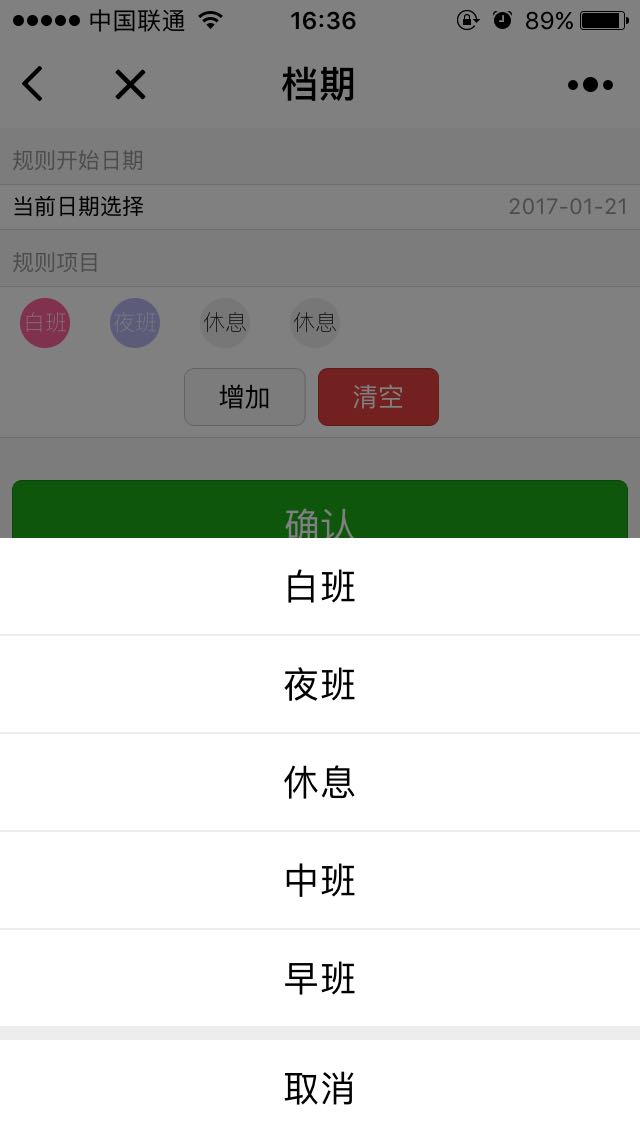Dismiss the sheet with 取消
This screenshot has width=640, height=1136.
tap(320, 1088)
